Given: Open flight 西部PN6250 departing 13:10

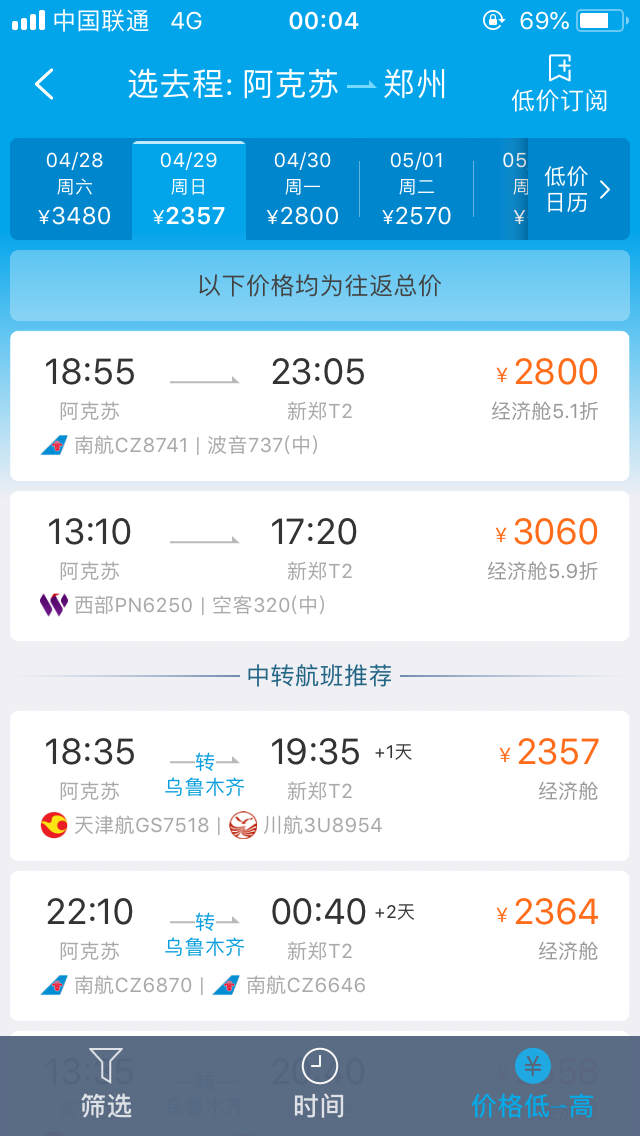Looking at the screenshot, I should click(319, 566).
